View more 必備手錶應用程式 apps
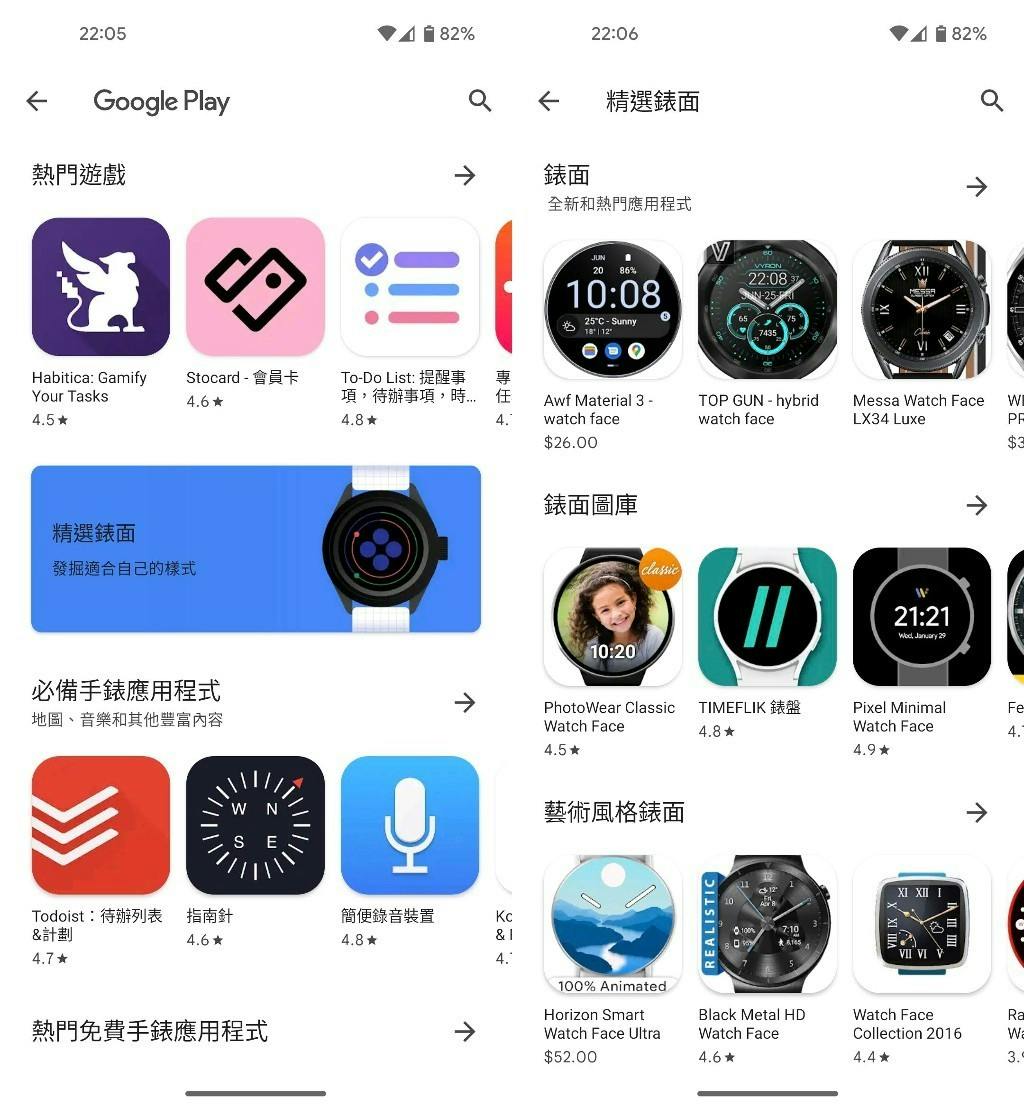The image size is (1024, 1109). pos(465,703)
